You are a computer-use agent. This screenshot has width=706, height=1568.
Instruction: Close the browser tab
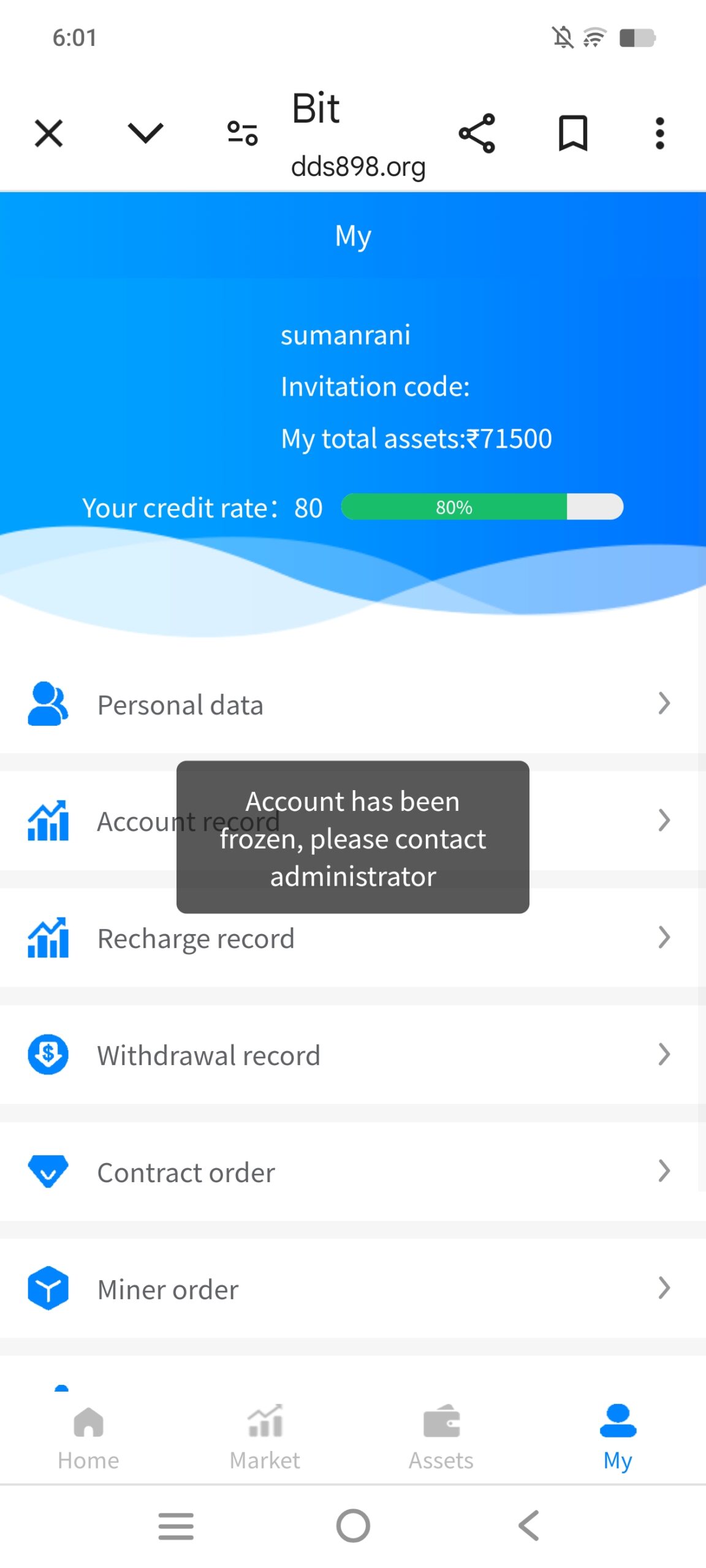click(49, 134)
